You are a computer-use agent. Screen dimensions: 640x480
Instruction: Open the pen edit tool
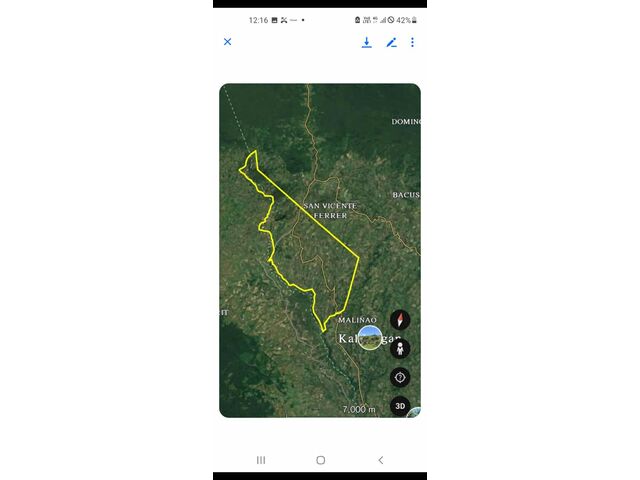[x=392, y=42]
